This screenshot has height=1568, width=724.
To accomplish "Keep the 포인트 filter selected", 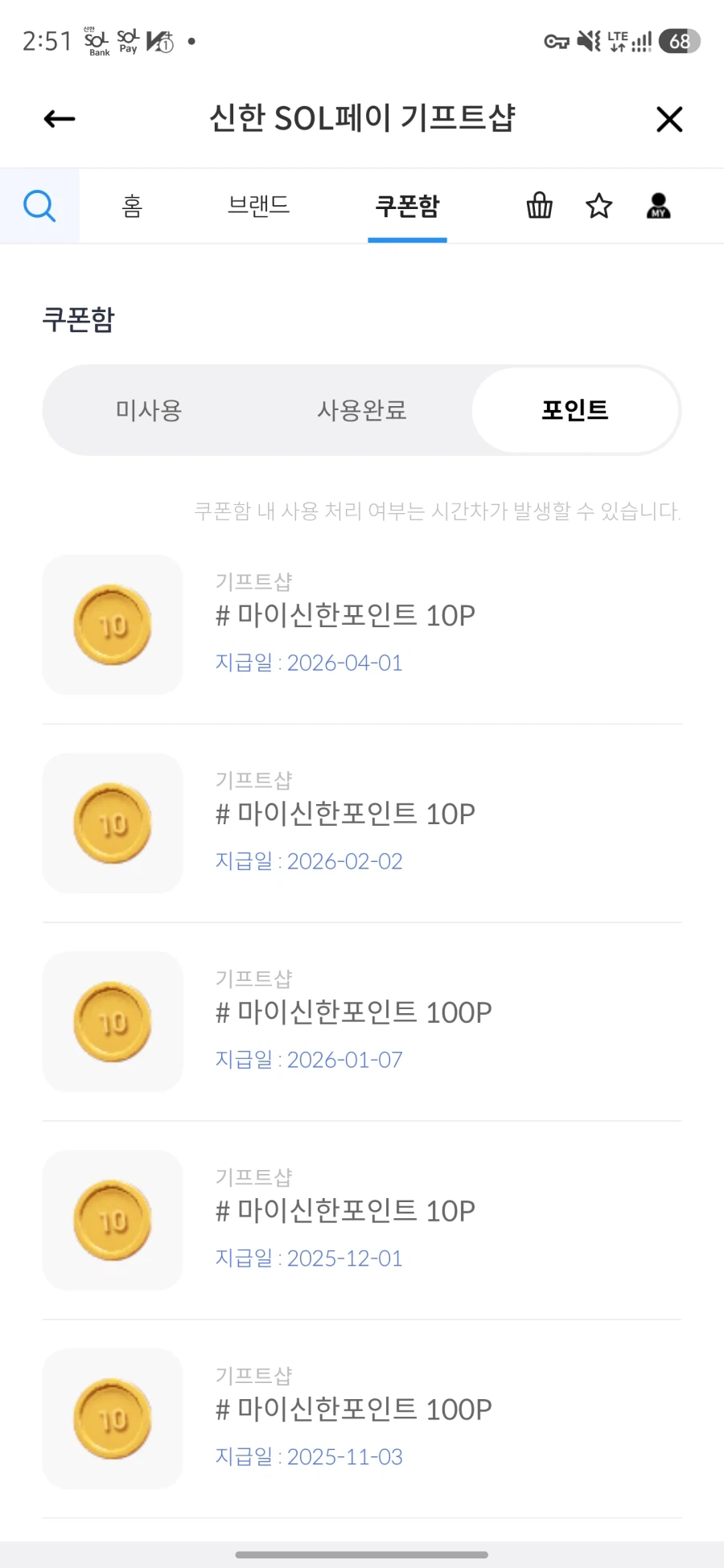I will tap(574, 410).
